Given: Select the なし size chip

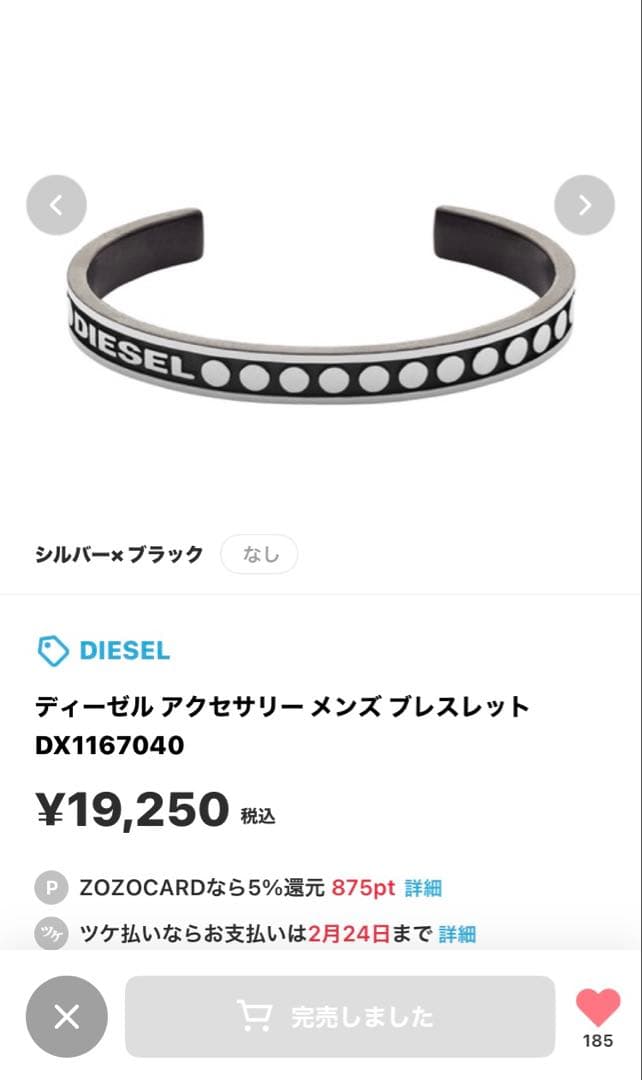Looking at the screenshot, I should (259, 554).
